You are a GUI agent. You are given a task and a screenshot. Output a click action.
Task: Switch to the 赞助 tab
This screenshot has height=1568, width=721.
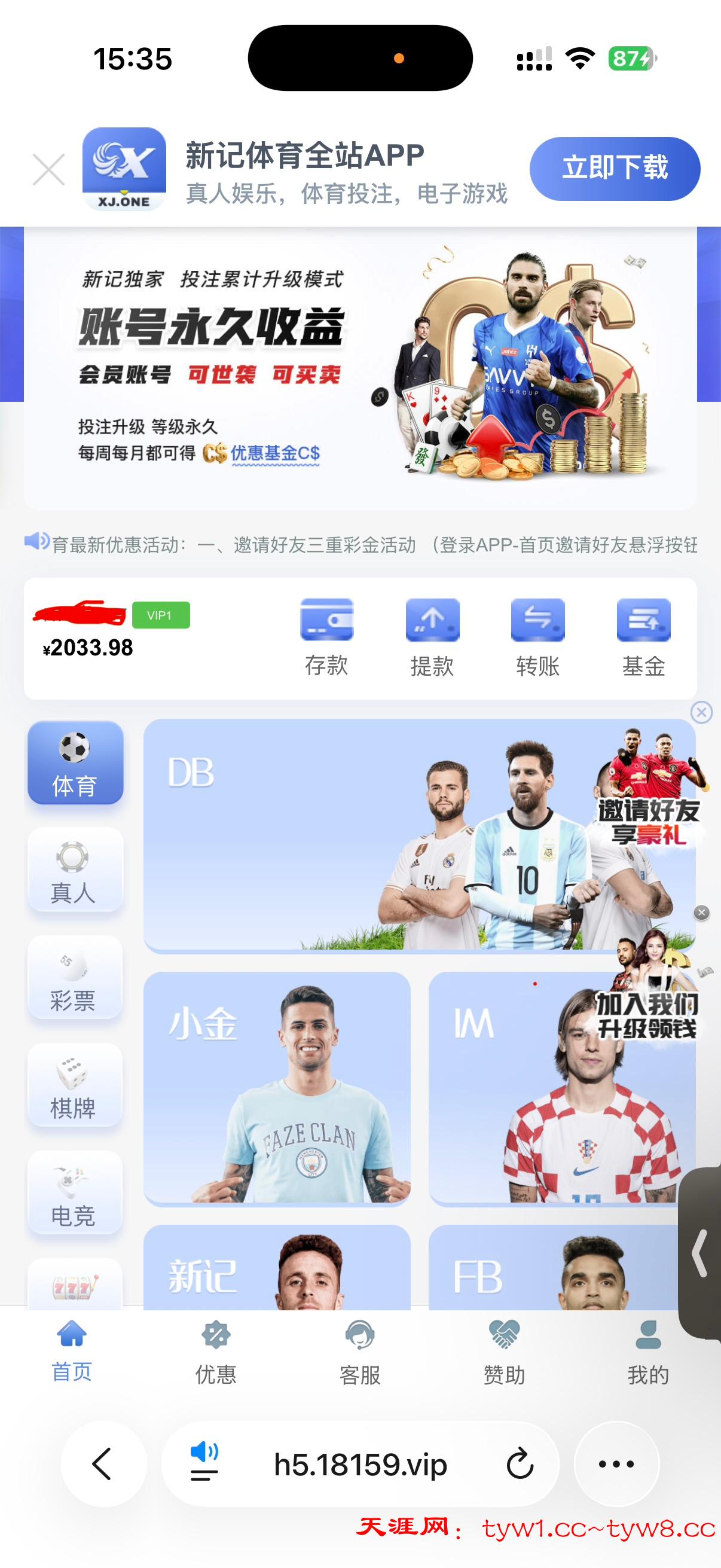click(504, 1352)
